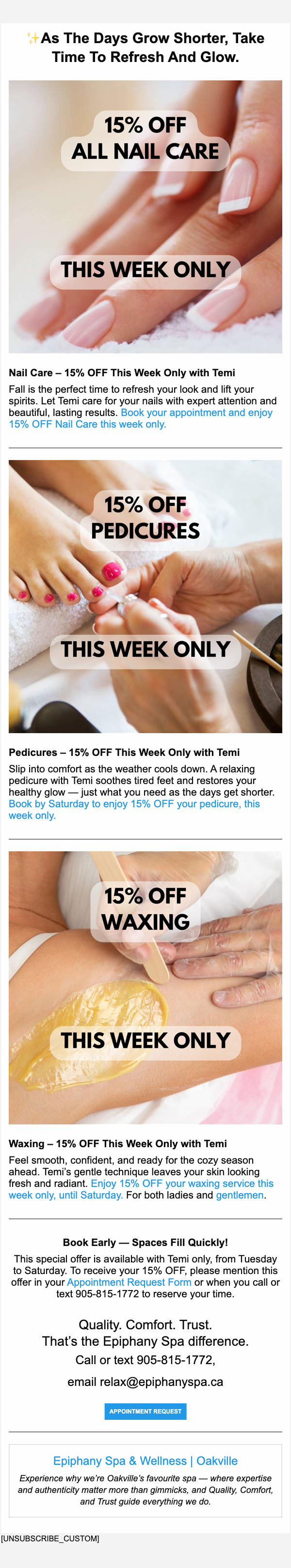Viewport: 291px width, 1568px height.
Task: Open the 15% OFF waxing service link
Action: [182, 1183]
